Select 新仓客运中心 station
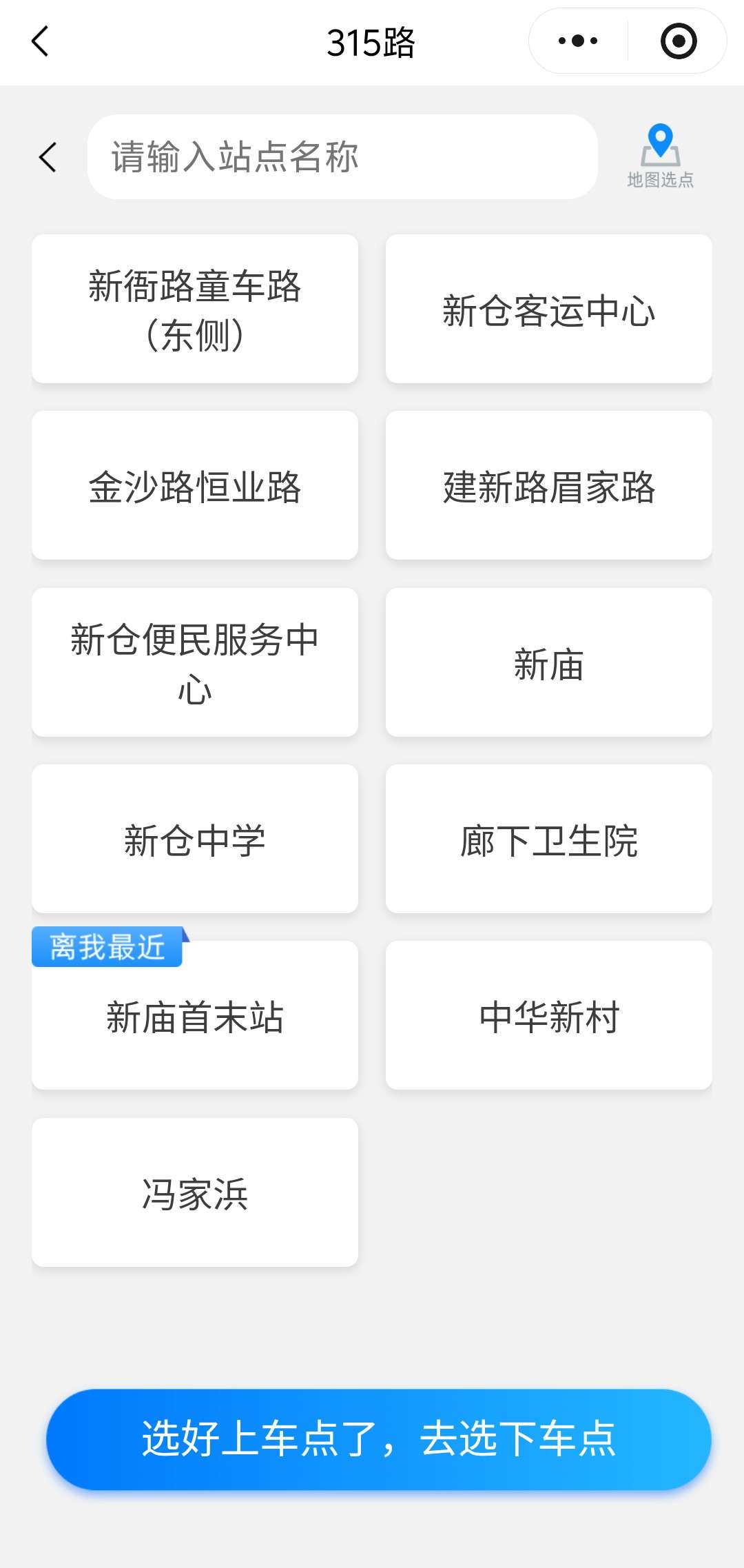Image resolution: width=744 pixels, height=1568 pixels. pyautogui.click(x=548, y=309)
